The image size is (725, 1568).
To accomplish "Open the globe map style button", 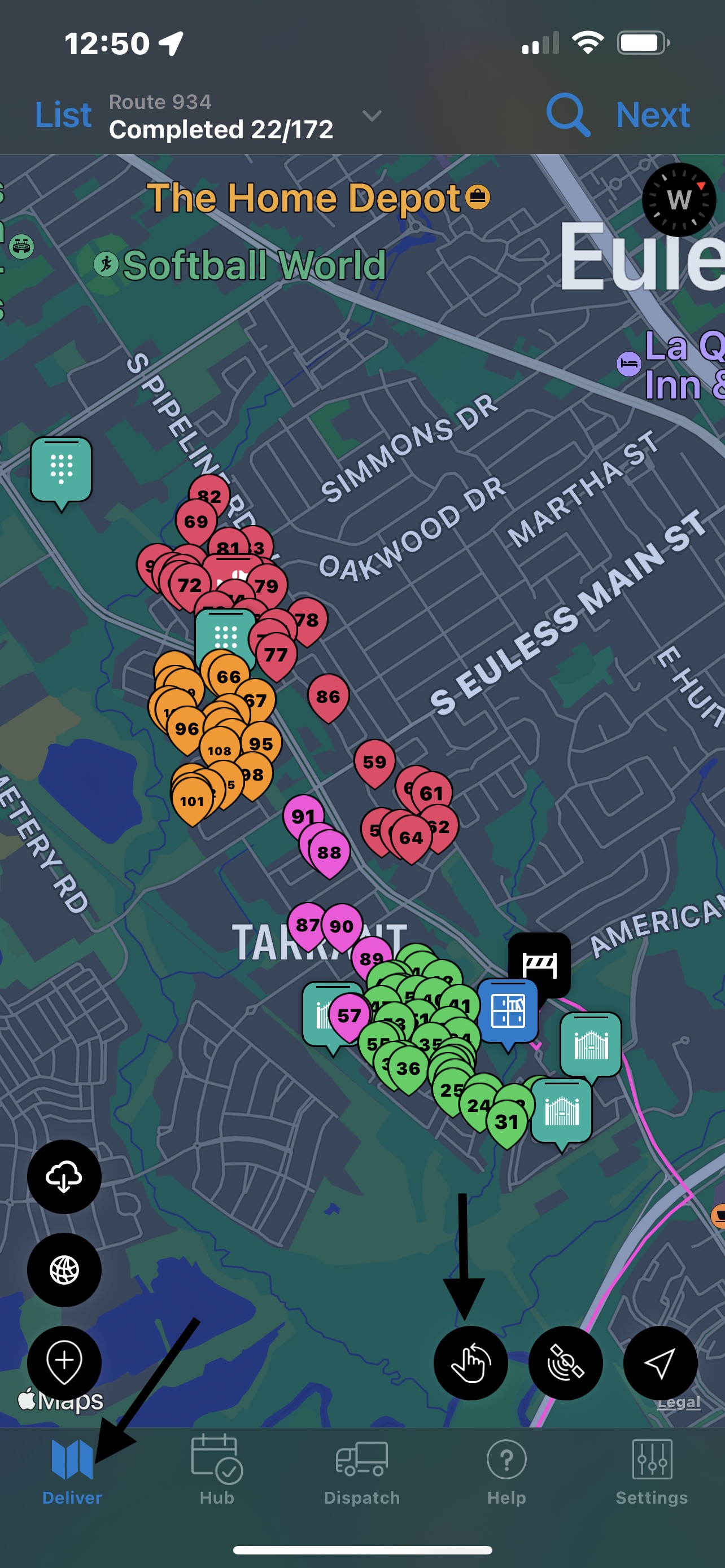I will [64, 1270].
